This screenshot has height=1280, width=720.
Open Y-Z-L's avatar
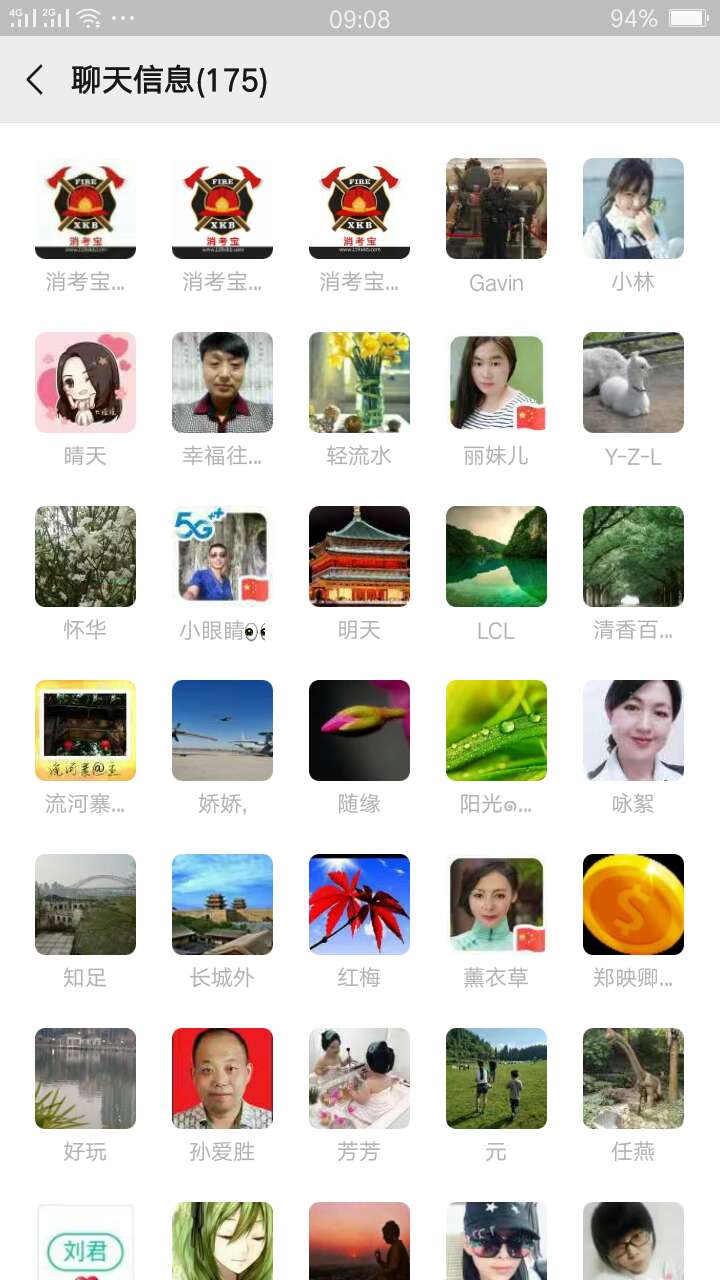pyautogui.click(x=633, y=383)
